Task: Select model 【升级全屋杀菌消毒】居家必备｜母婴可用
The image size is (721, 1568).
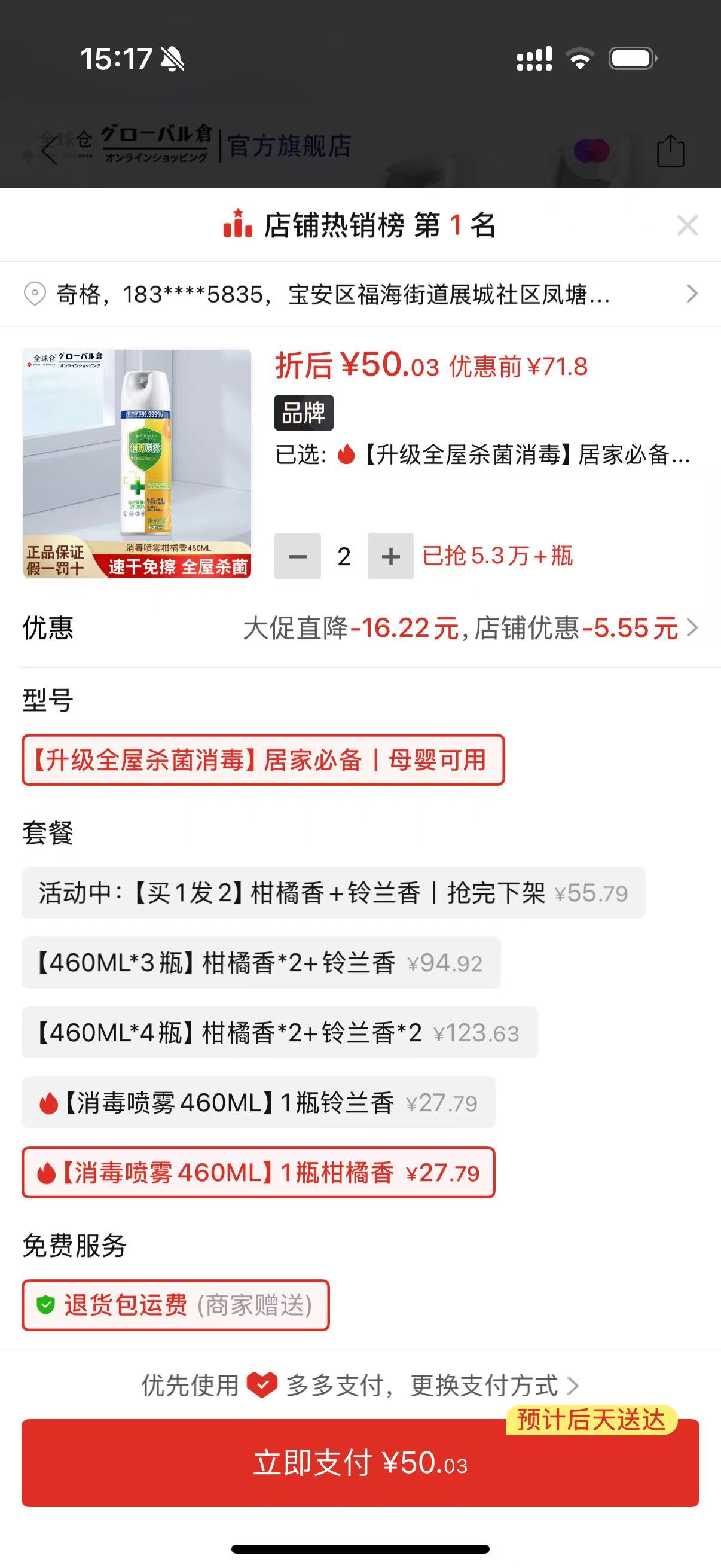Action: click(263, 760)
